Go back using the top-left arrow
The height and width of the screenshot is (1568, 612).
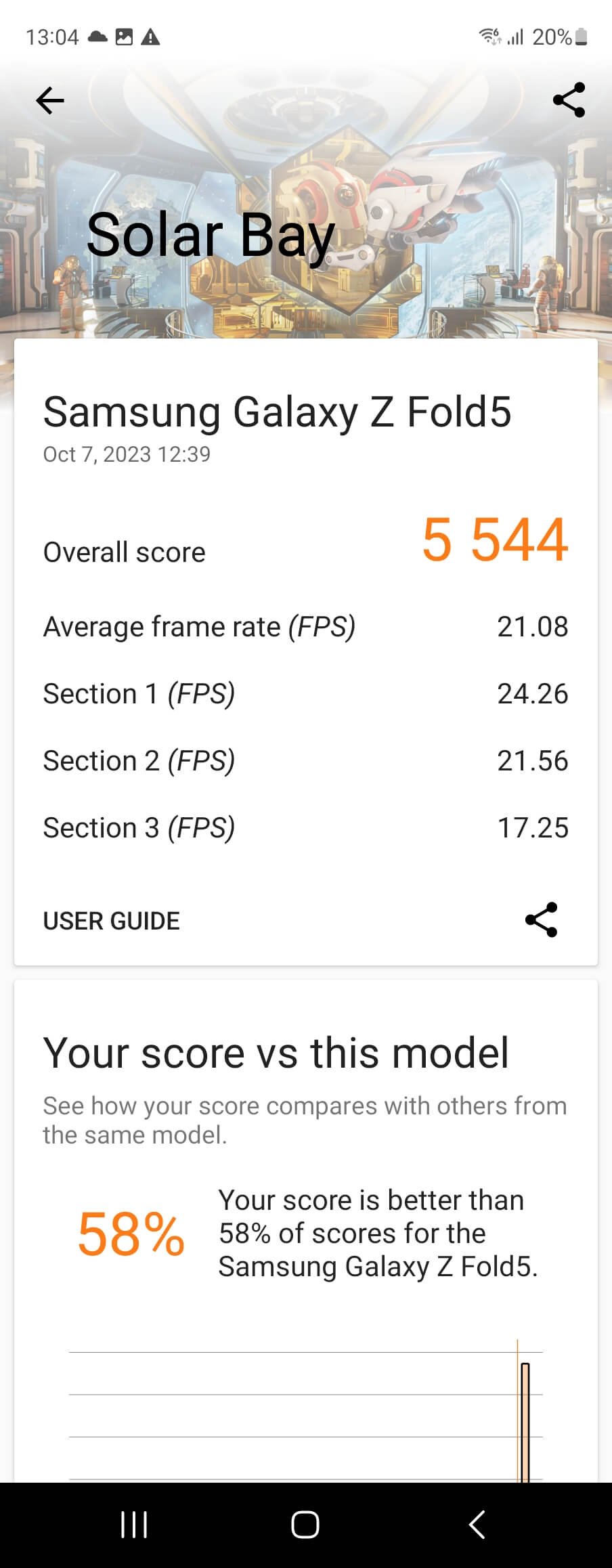click(50, 101)
